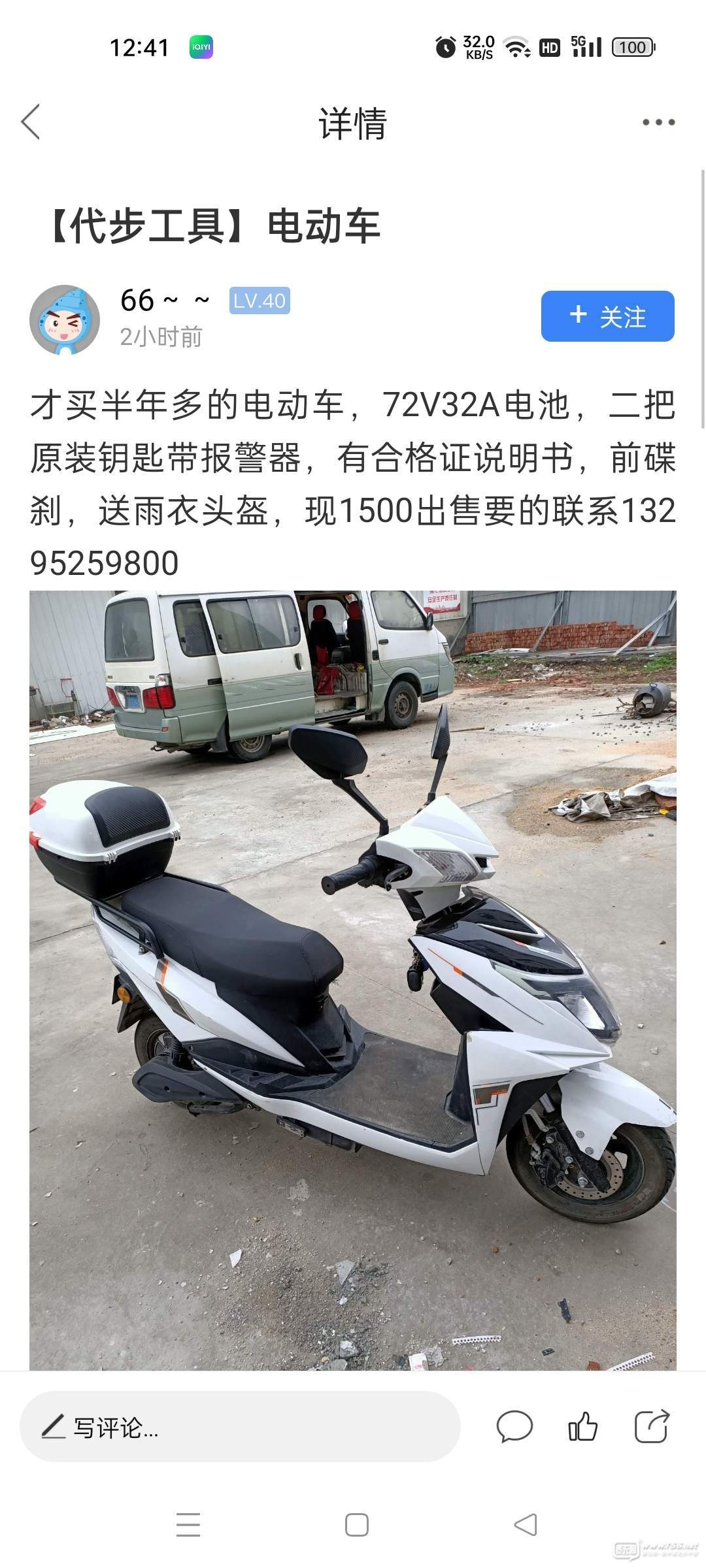Image resolution: width=706 pixels, height=1568 pixels.
Task: View comments via speech bubble icon
Action: click(514, 1426)
